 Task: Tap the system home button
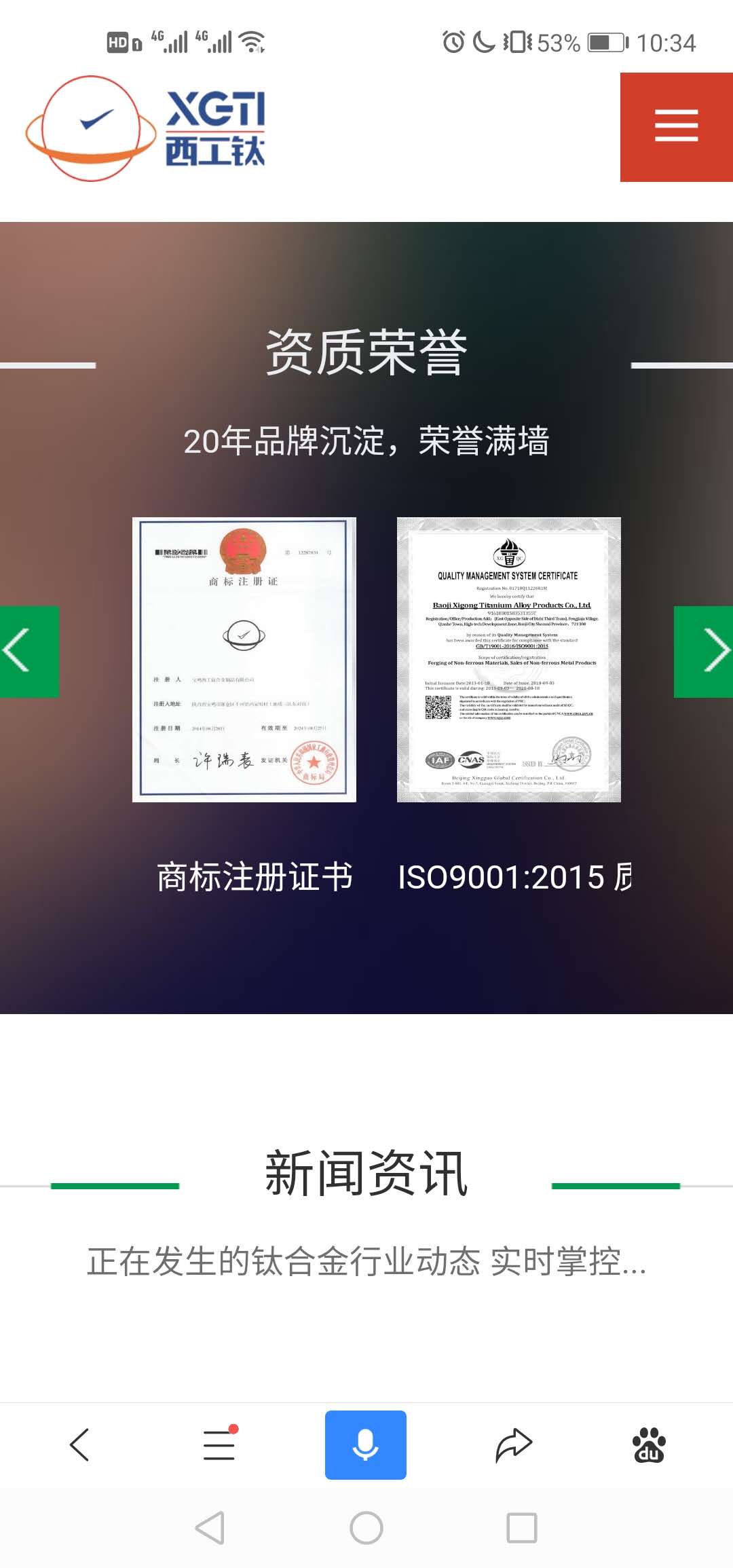pos(366,1528)
